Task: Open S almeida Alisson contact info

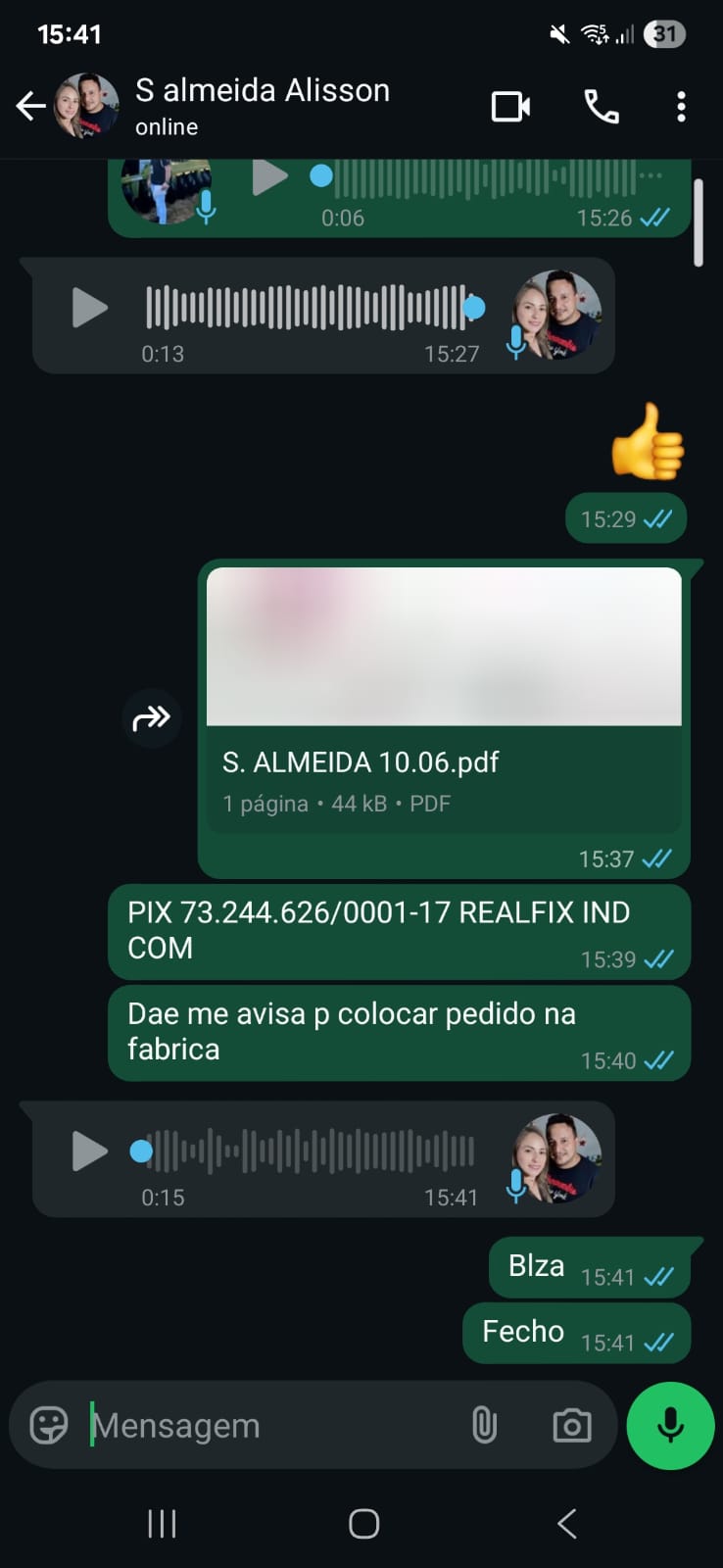Action: [x=262, y=105]
